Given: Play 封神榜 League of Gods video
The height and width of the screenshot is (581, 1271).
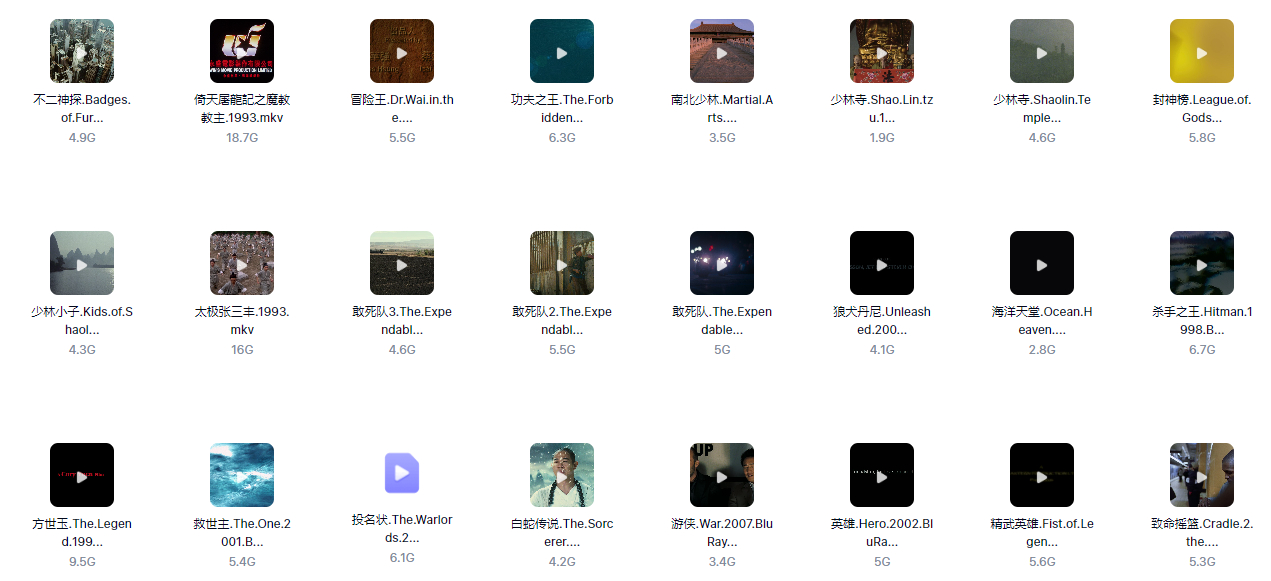Looking at the screenshot, I should pos(1202,51).
